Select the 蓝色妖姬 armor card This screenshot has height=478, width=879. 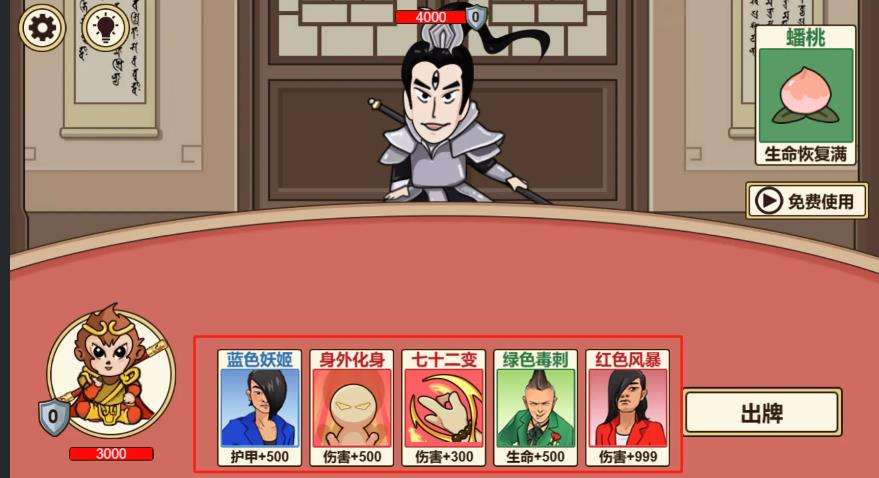tap(259, 407)
